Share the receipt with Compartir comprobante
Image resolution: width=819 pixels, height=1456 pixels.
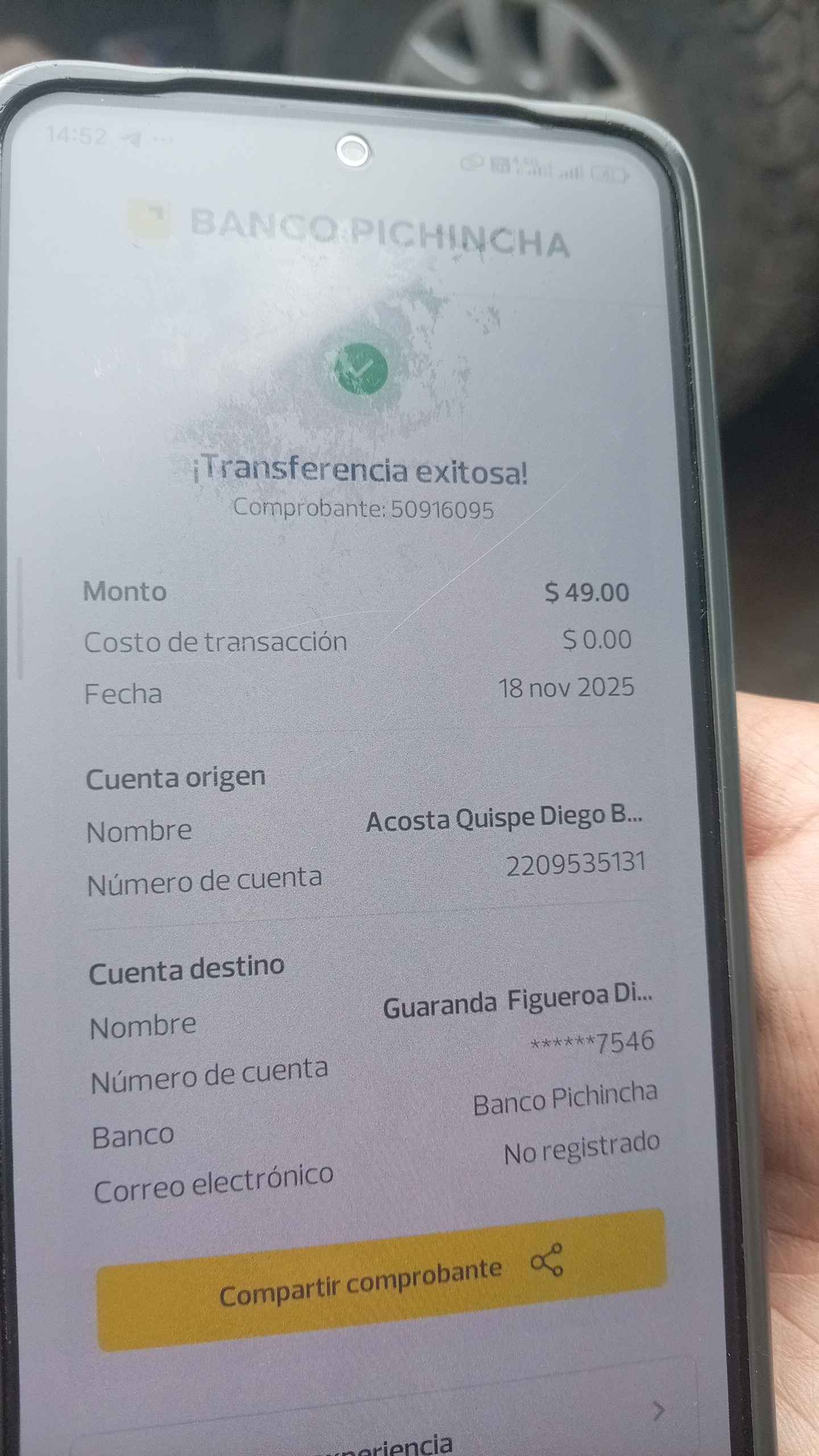pos(381,1280)
